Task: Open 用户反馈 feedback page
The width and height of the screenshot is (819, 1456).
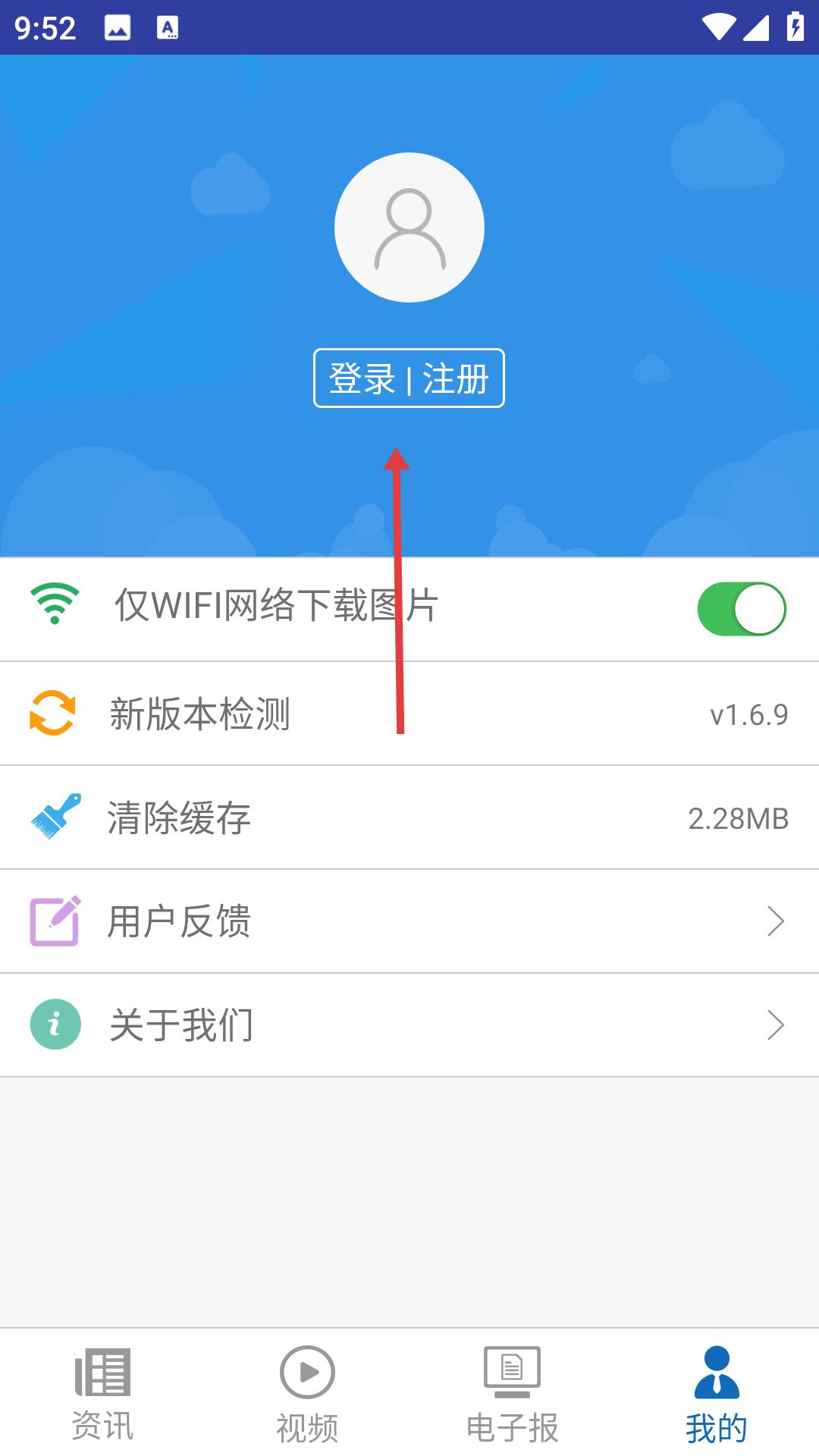Action: (409, 921)
